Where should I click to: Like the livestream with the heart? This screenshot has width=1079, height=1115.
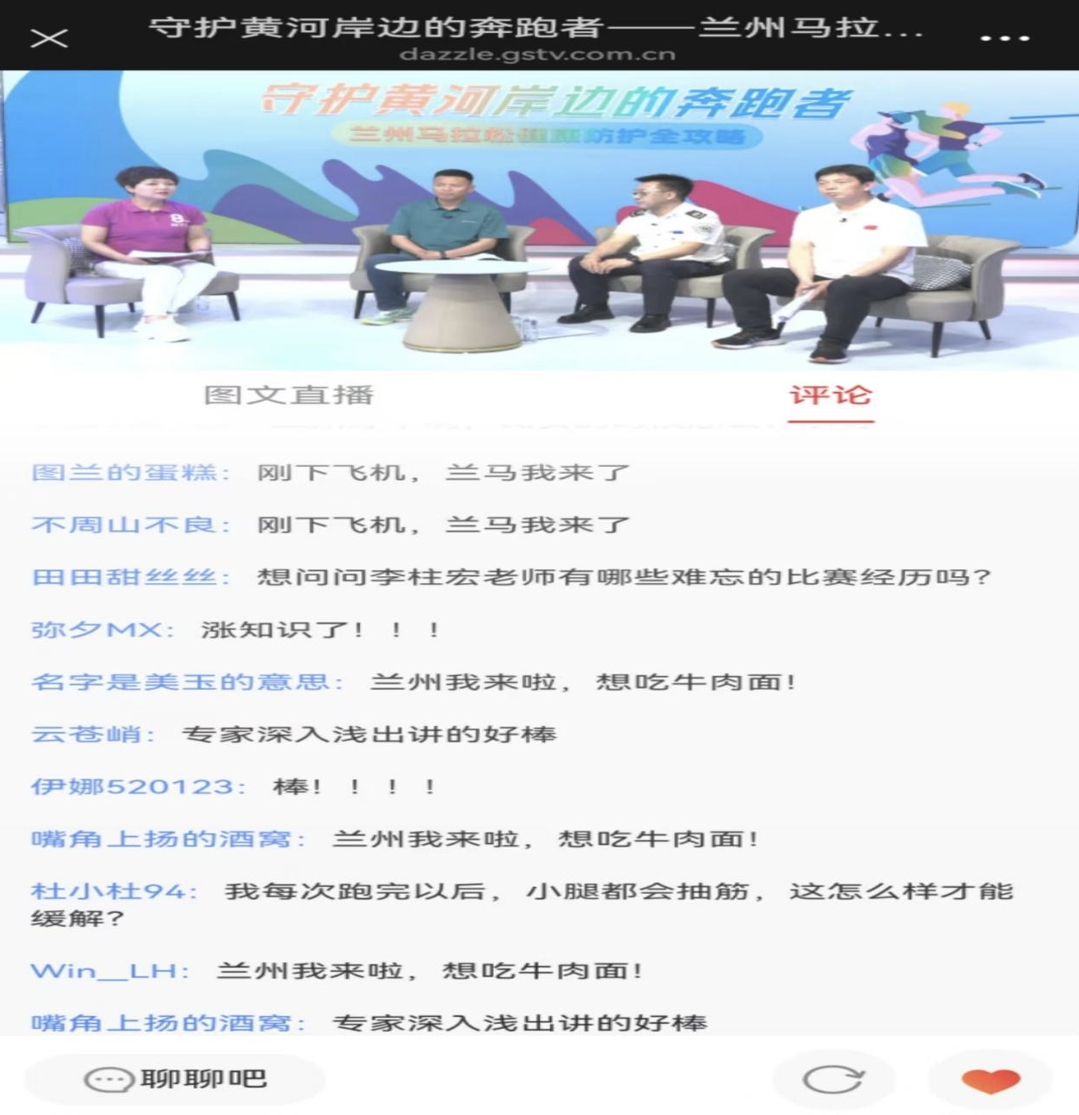coord(990,1079)
